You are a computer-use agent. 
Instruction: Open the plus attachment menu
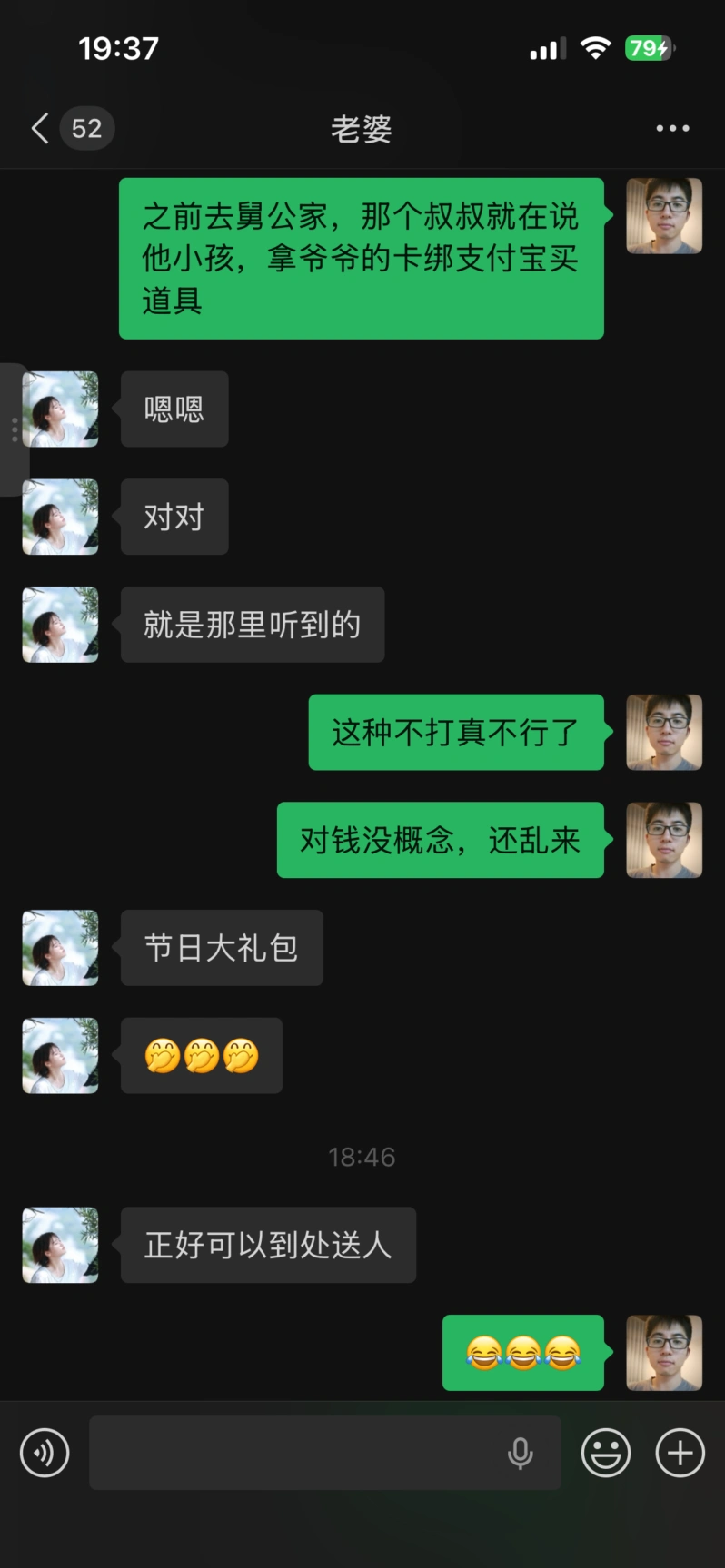(678, 1453)
